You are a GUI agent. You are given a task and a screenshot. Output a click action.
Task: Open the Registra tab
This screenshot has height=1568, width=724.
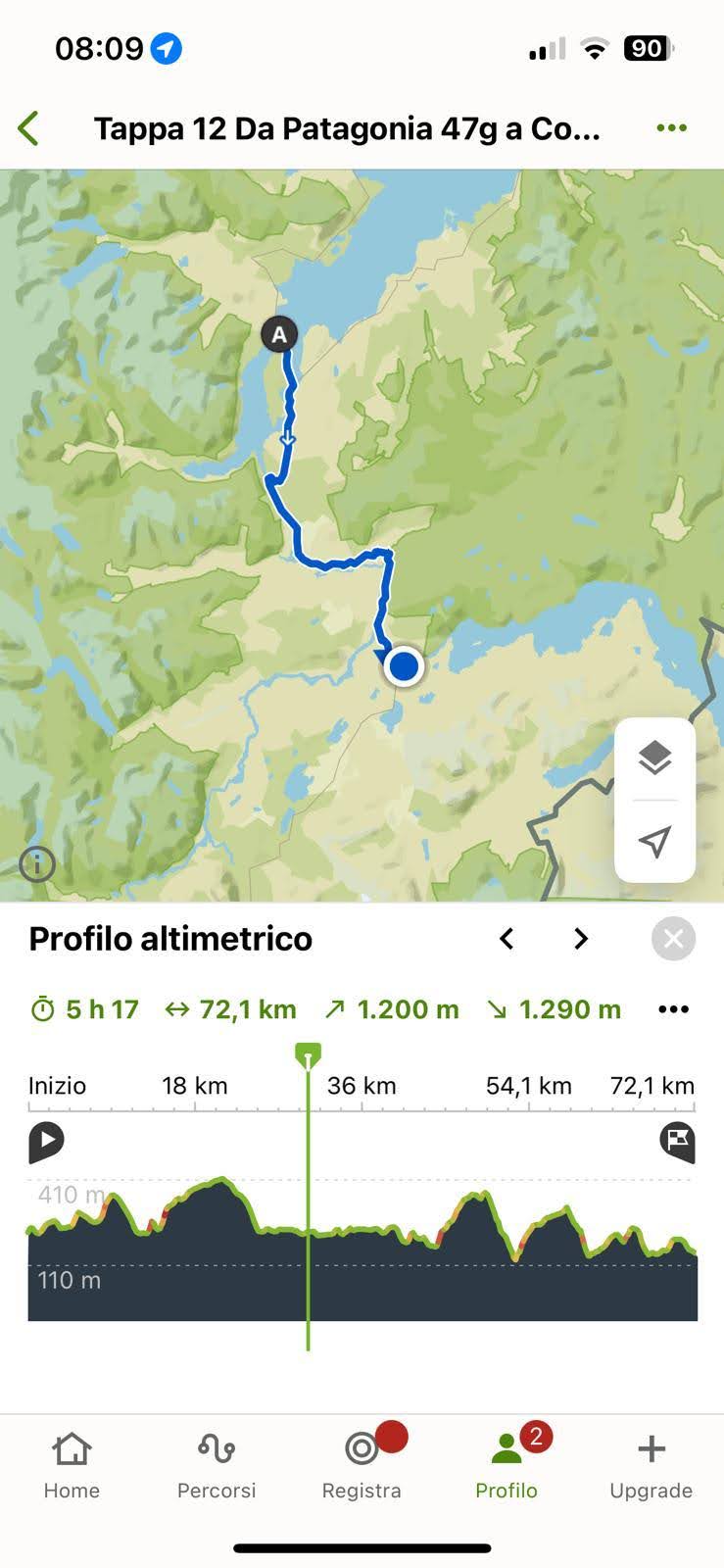(x=362, y=1465)
